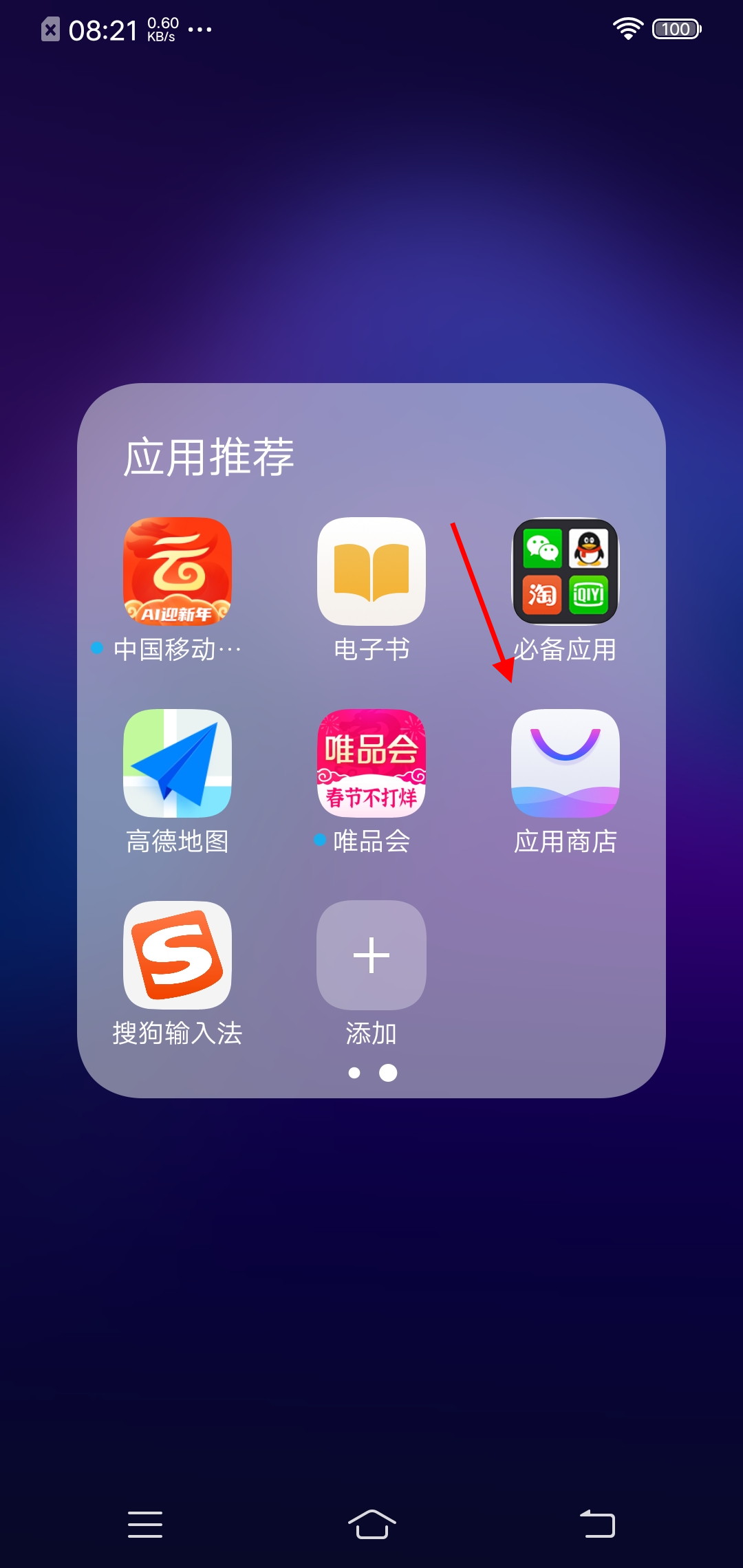This screenshot has width=743, height=1568.
Task: Open the 必备应用 folder
Action: pos(566,571)
